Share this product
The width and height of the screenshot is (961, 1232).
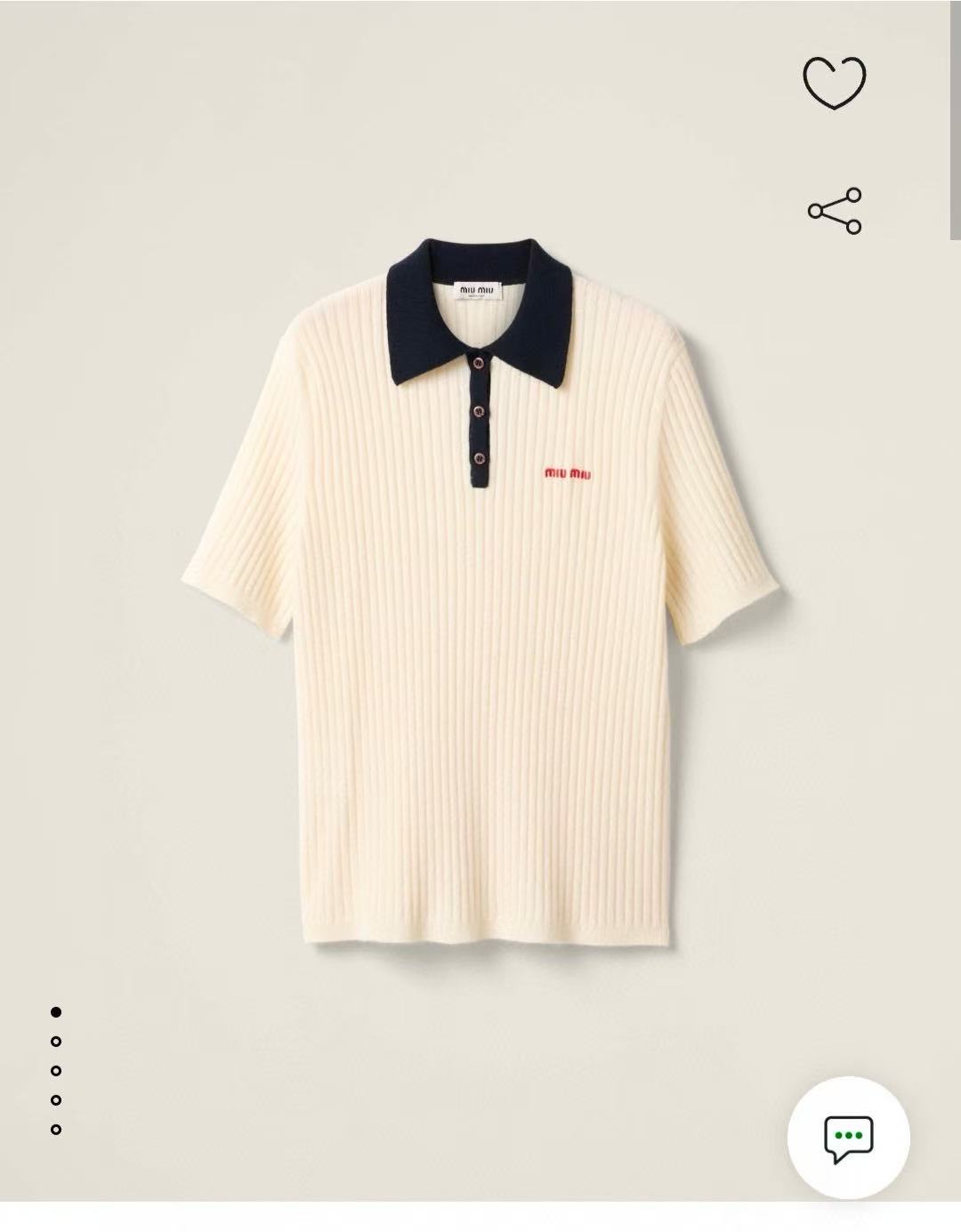pyautogui.click(x=835, y=211)
